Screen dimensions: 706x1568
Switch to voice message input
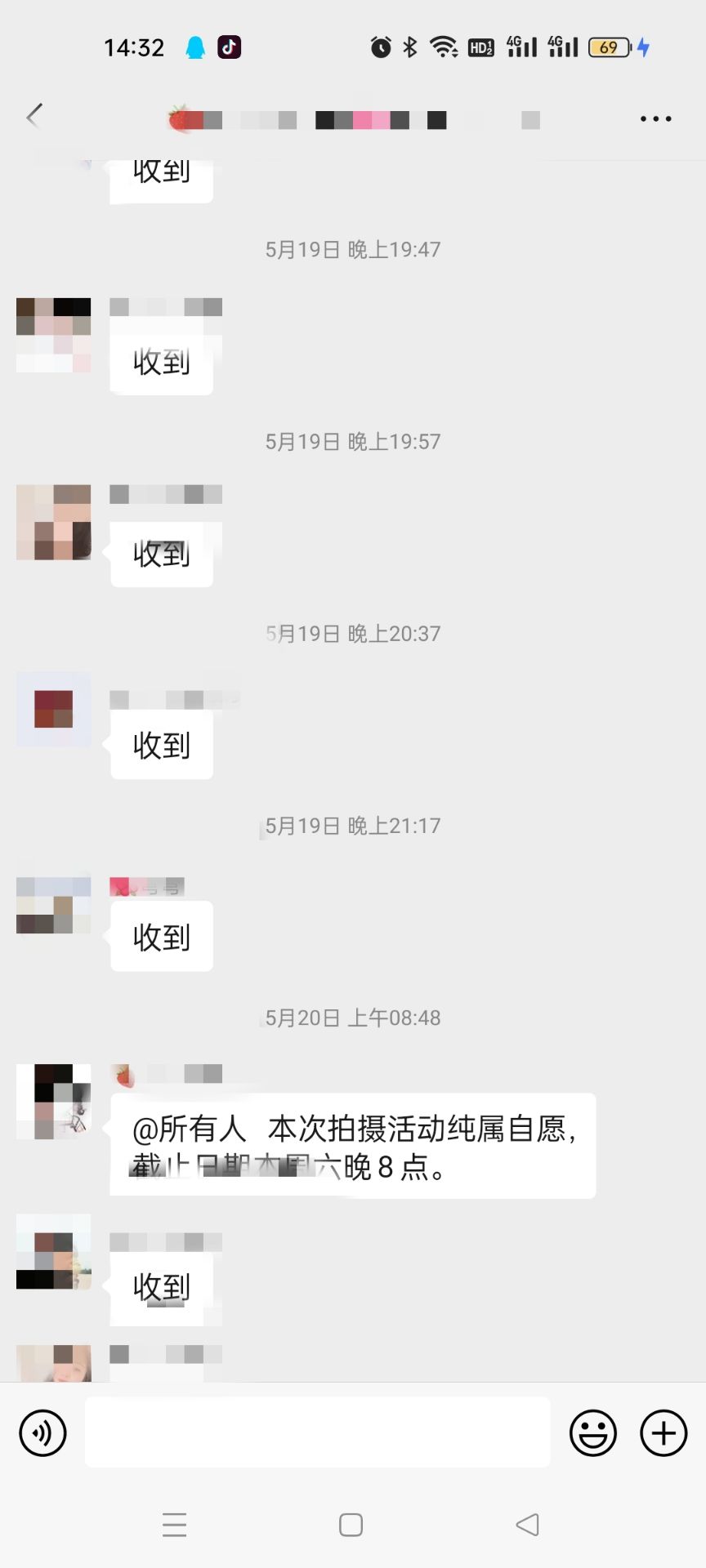[42, 1432]
